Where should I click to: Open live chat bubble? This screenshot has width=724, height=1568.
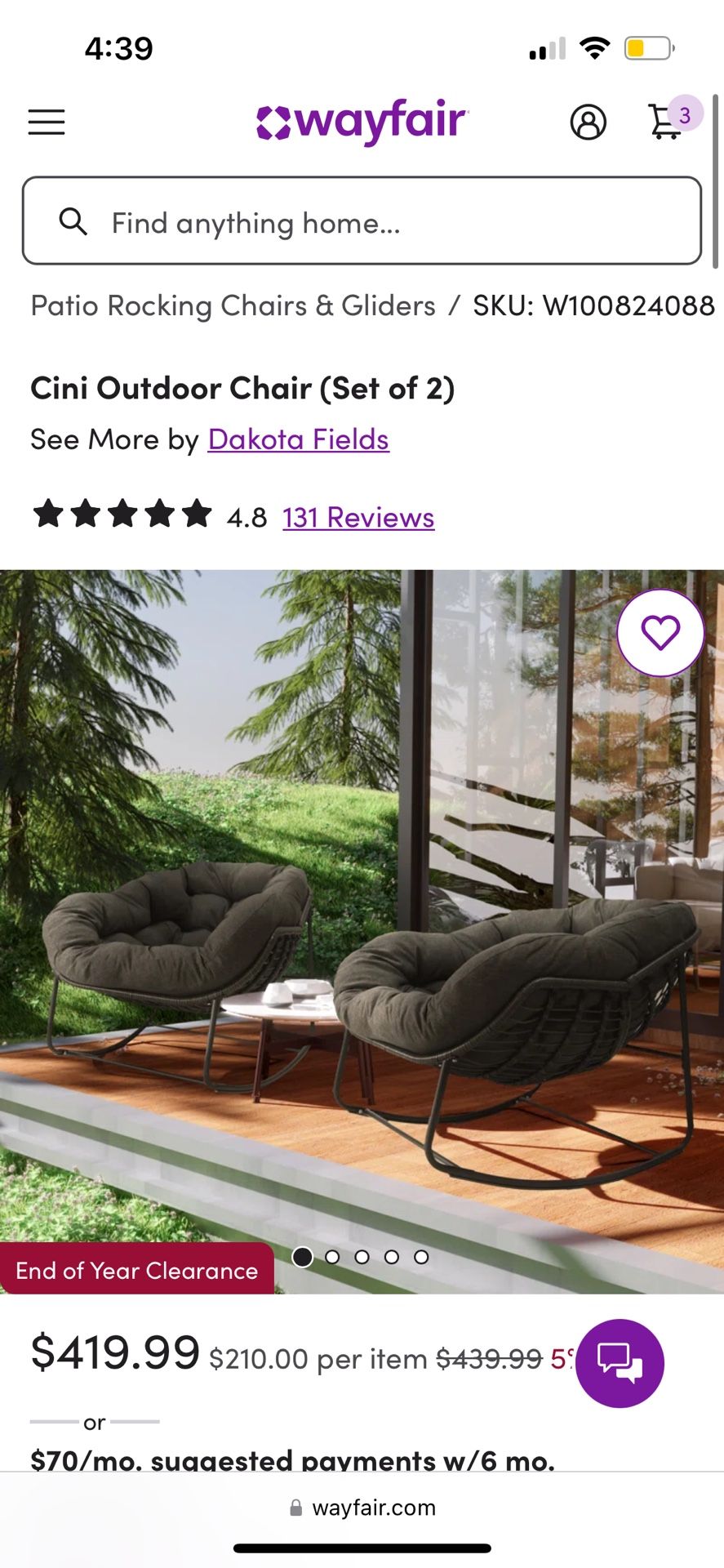pyautogui.click(x=620, y=1363)
